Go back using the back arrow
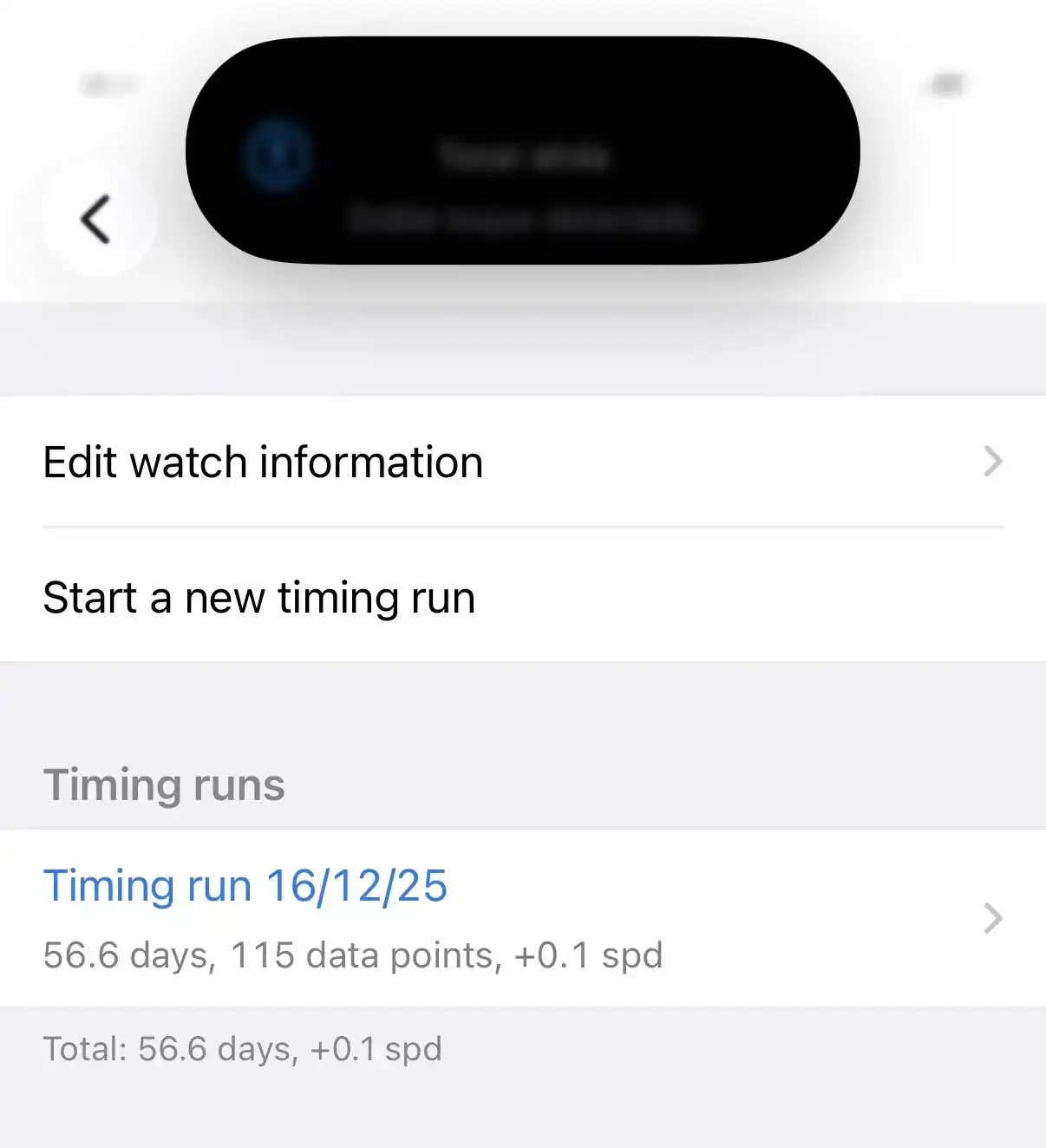Image resolution: width=1046 pixels, height=1148 pixels. pyautogui.click(x=96, y=219)
